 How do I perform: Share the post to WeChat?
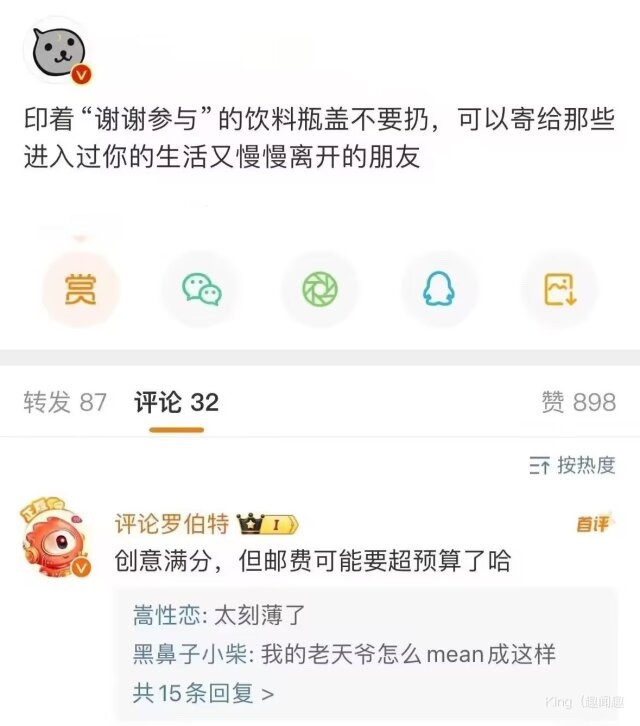pos(201,290)
